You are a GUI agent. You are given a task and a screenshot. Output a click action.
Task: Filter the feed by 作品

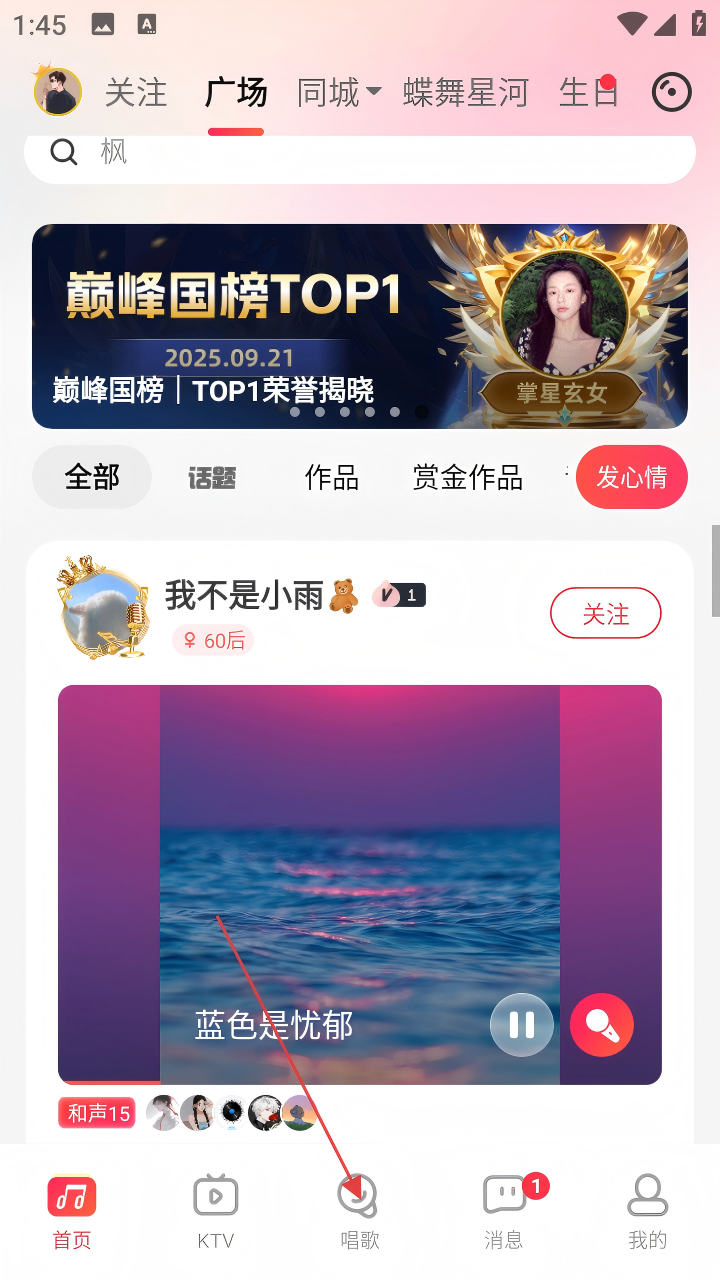tap(331, 478)
